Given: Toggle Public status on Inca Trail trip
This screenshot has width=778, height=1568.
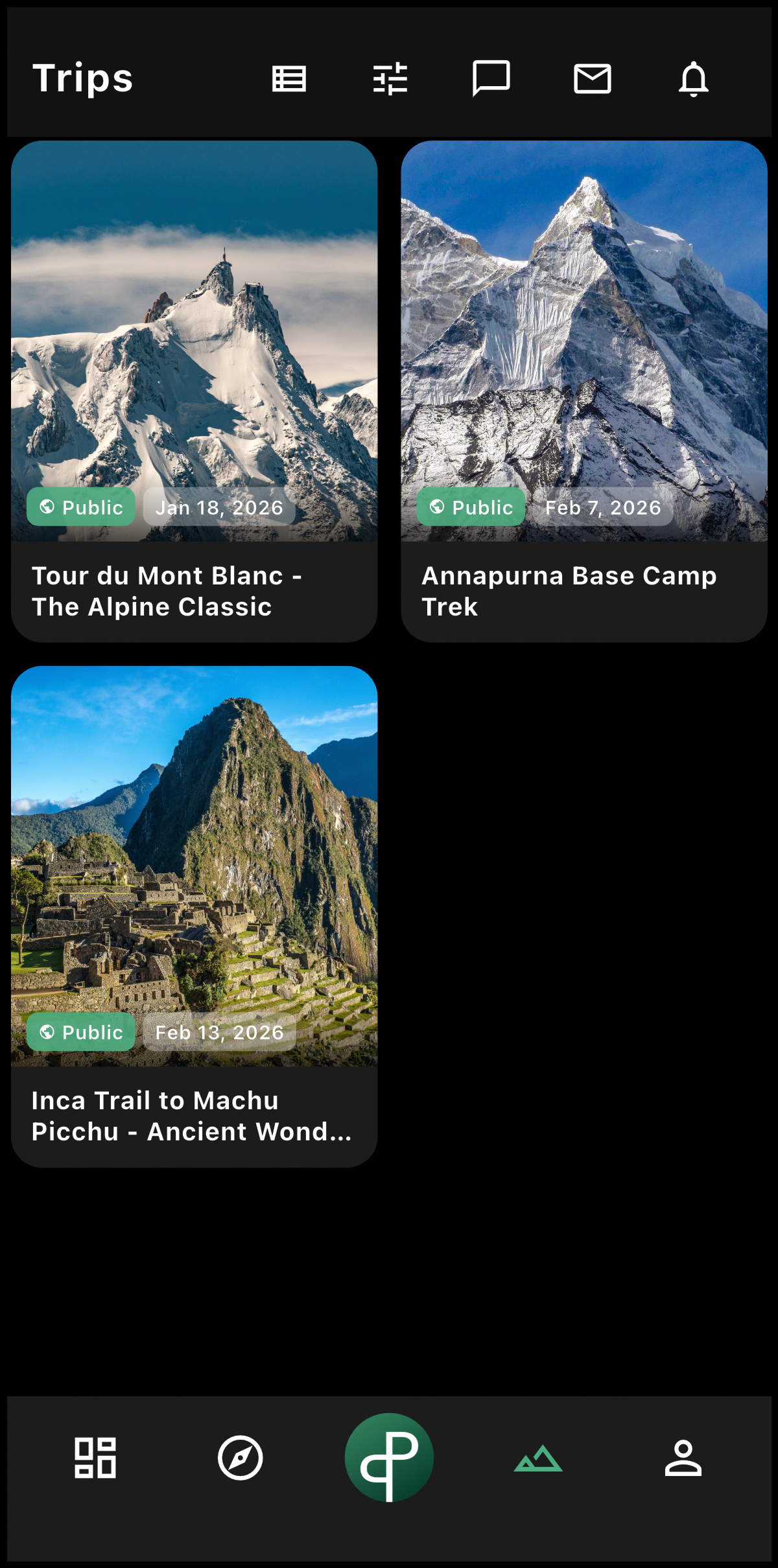Looking at the screenshot, I should (x=80, y=1032).
